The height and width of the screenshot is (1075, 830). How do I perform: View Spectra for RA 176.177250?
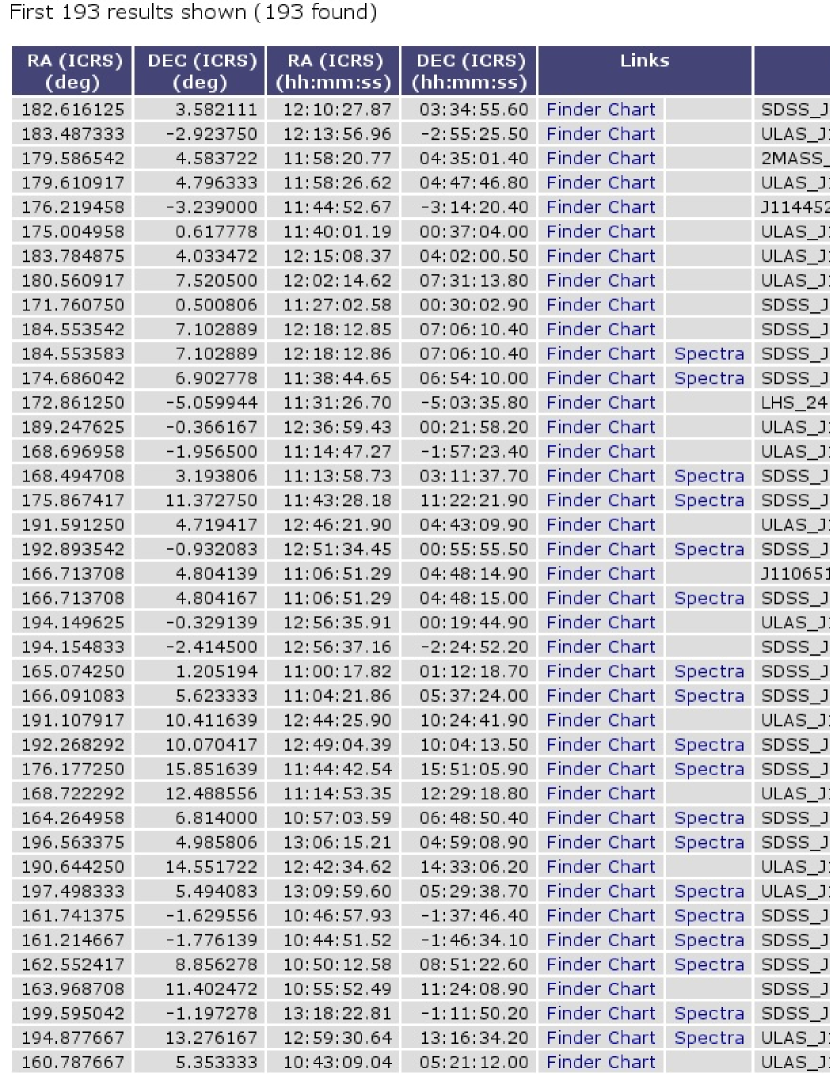pyautogui.click(x=709, y=769)
